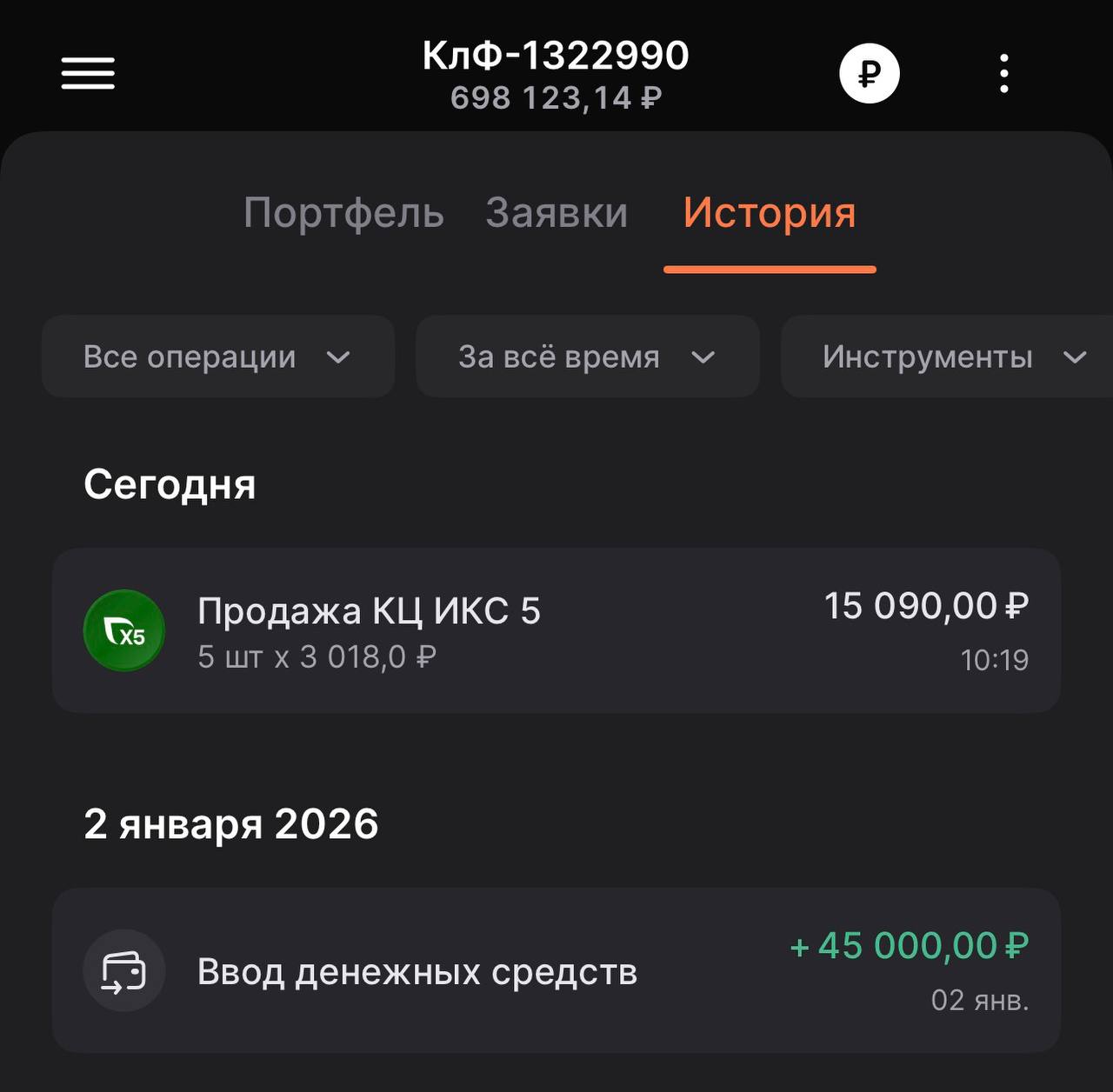Viewport: 1113px width, 1092px height.
Task: Expand the Все операции filter
Action: tap(217, 356)
